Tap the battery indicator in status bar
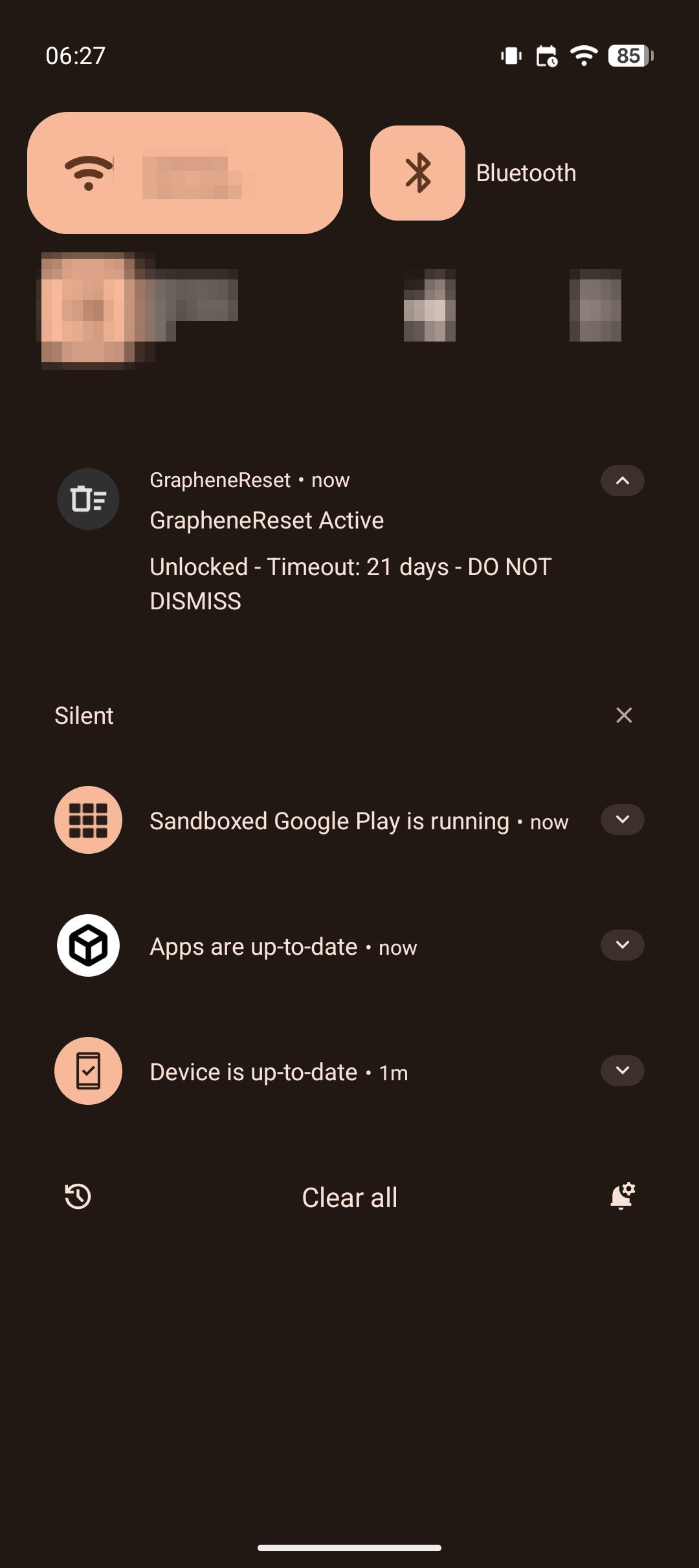 tap(626, 57)
